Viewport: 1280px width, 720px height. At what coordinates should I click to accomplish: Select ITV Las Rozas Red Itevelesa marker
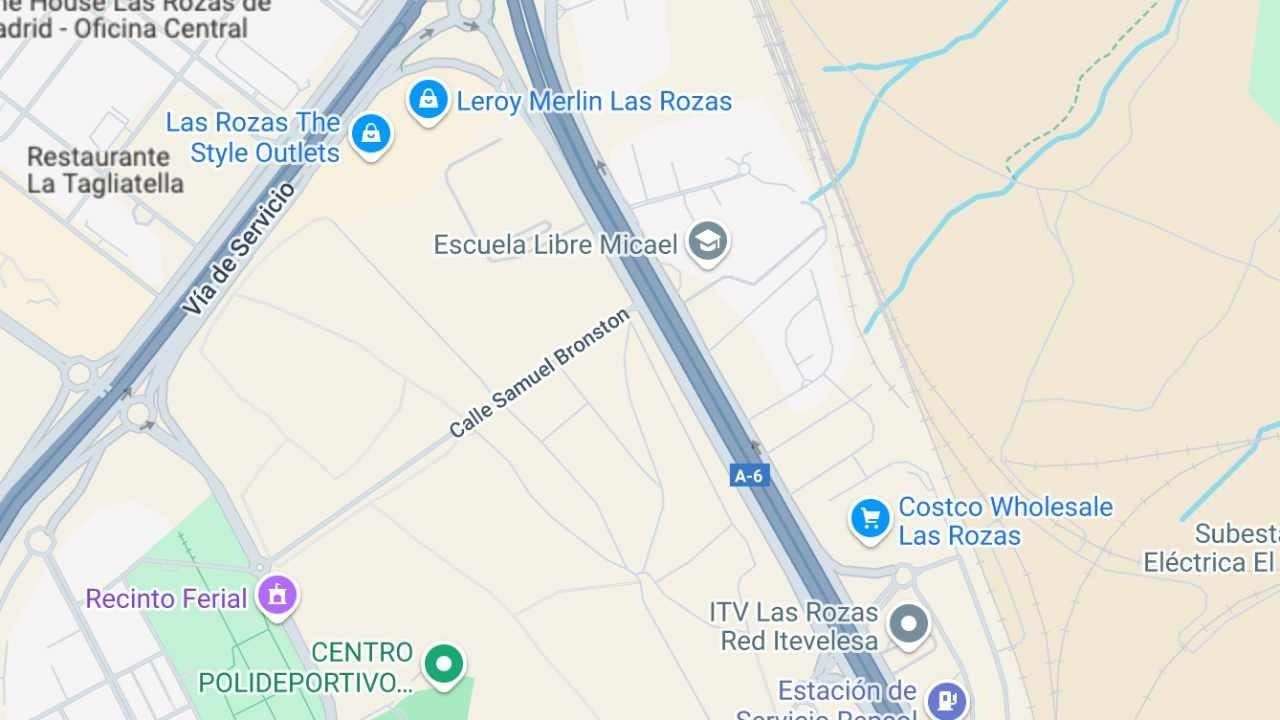coord(909,624)
